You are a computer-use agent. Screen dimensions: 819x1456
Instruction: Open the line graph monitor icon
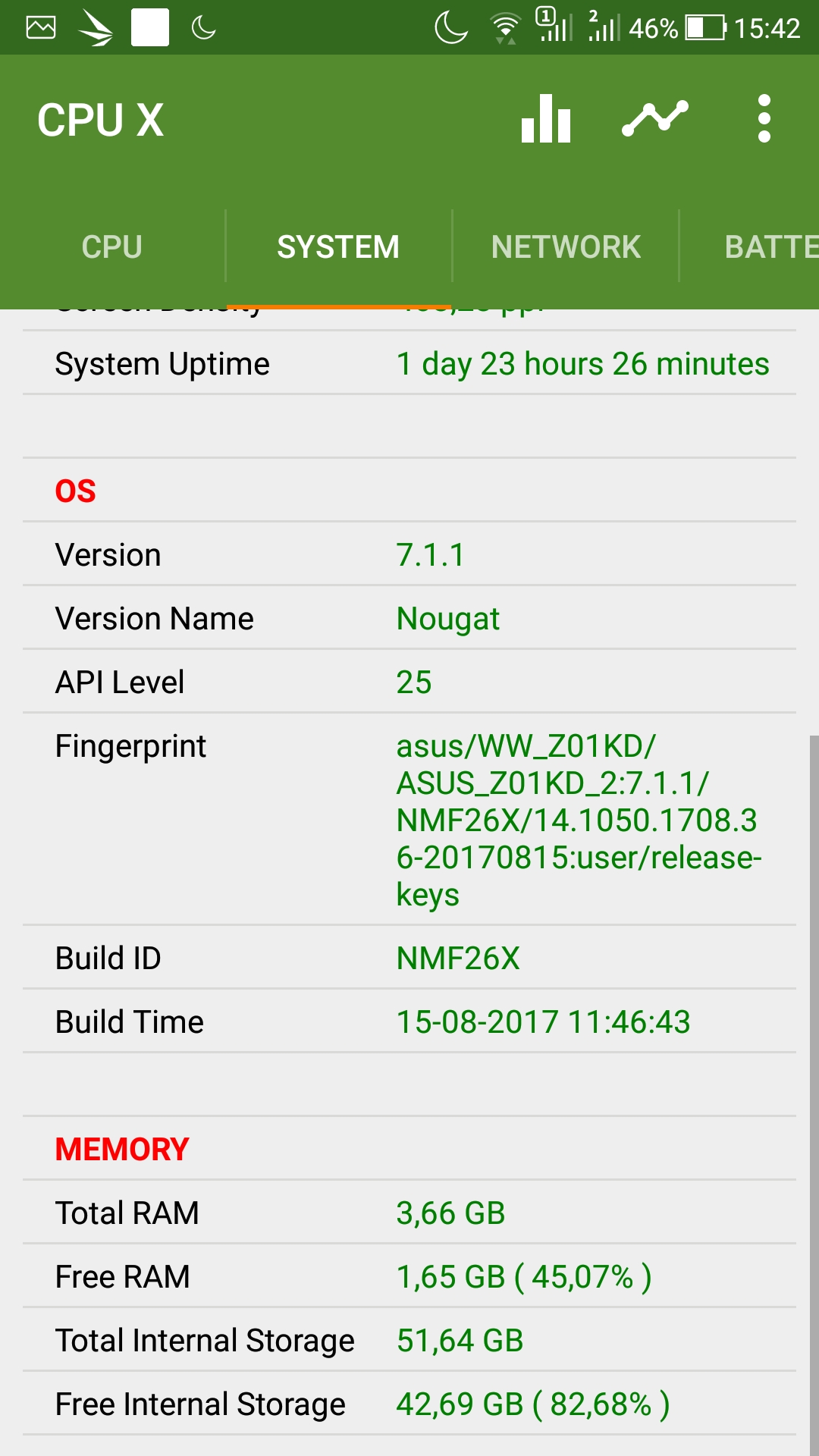pos(655,118)
